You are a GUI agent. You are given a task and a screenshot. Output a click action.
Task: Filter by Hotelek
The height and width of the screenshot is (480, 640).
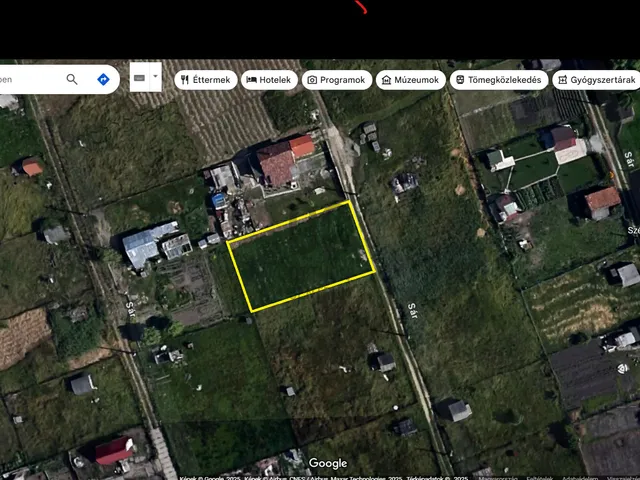click(x=268, y=80)
